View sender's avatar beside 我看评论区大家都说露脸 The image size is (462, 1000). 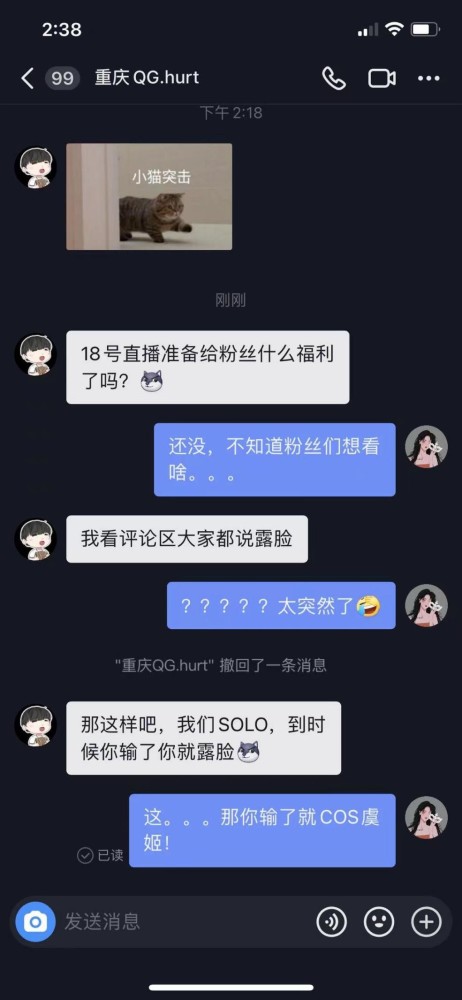(x=36, y=540)
